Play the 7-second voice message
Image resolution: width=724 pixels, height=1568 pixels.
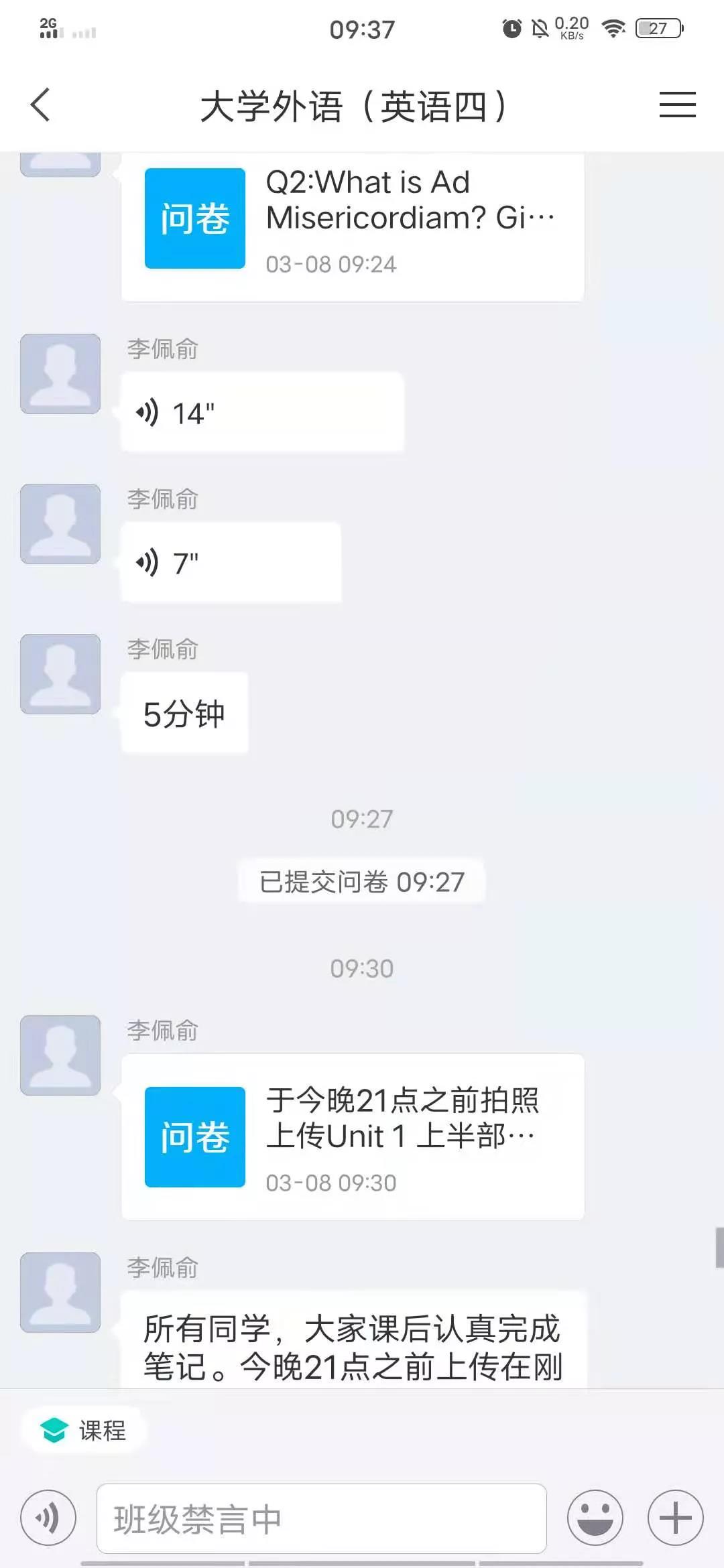point(231,563)
